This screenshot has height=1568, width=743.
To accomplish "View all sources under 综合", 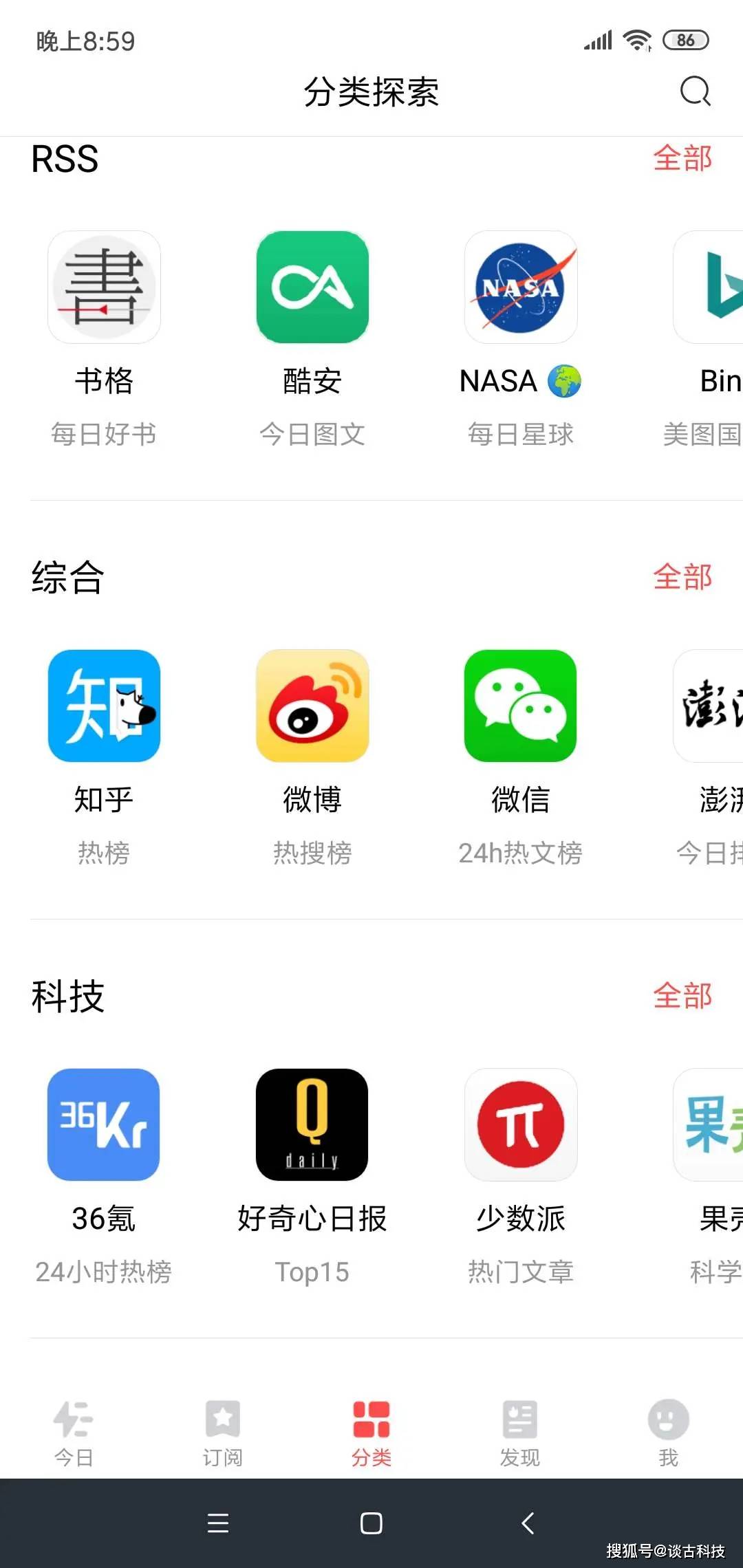I will point(682,576).
